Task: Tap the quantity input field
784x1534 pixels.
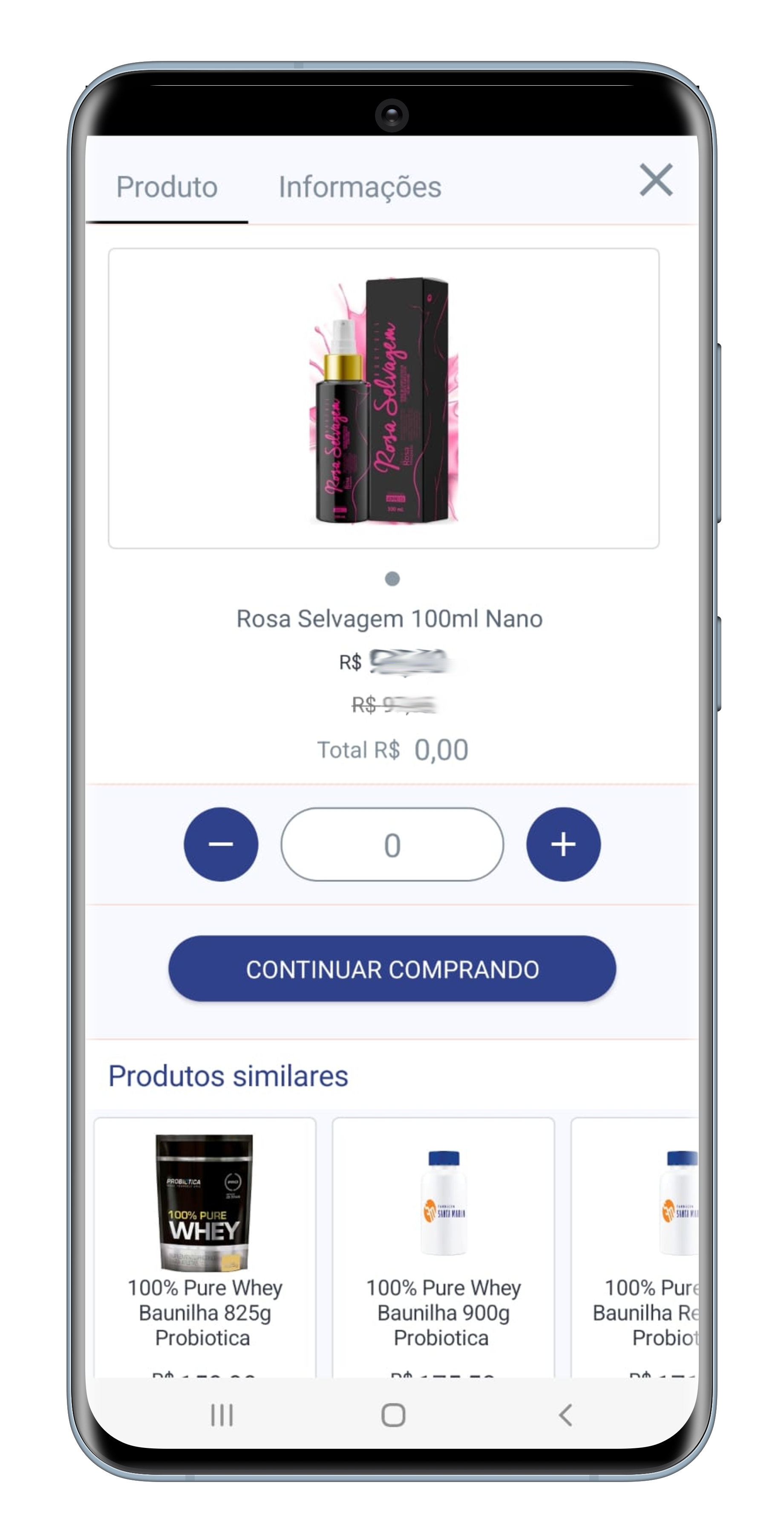Action: tap(392, 844)
